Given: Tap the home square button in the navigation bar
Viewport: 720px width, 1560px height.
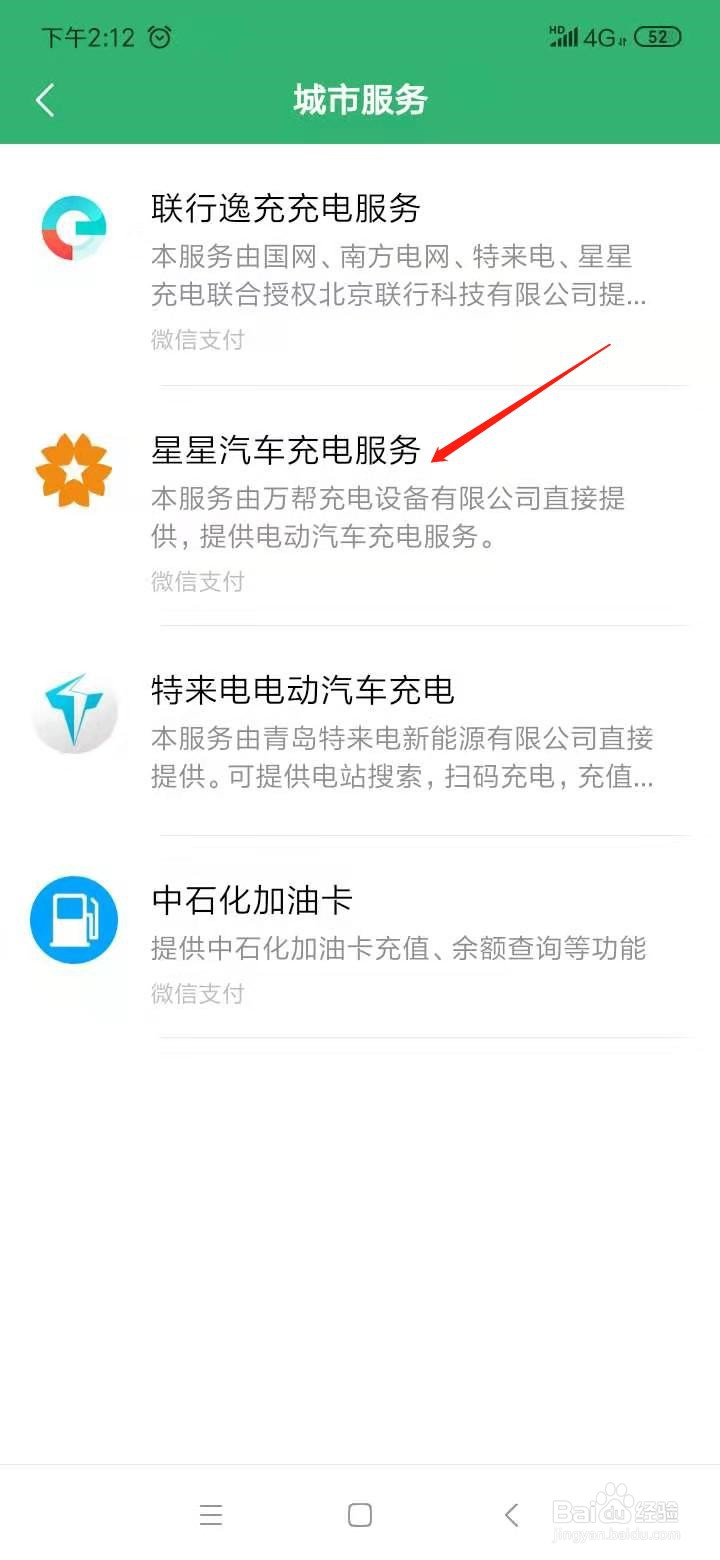Looking at the screenshot, I should point(359,1514).
